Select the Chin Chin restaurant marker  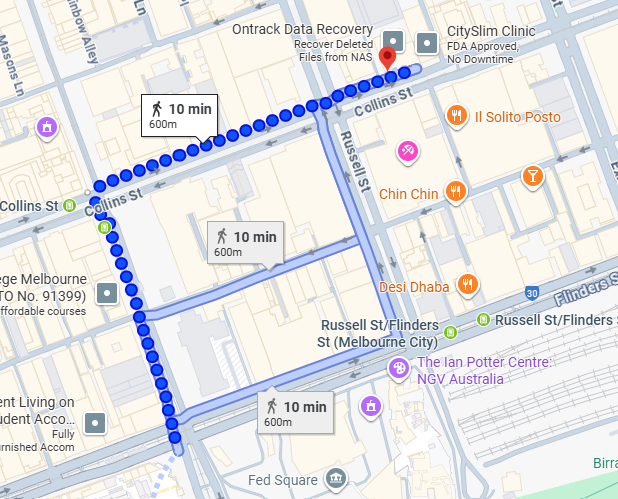456,191
